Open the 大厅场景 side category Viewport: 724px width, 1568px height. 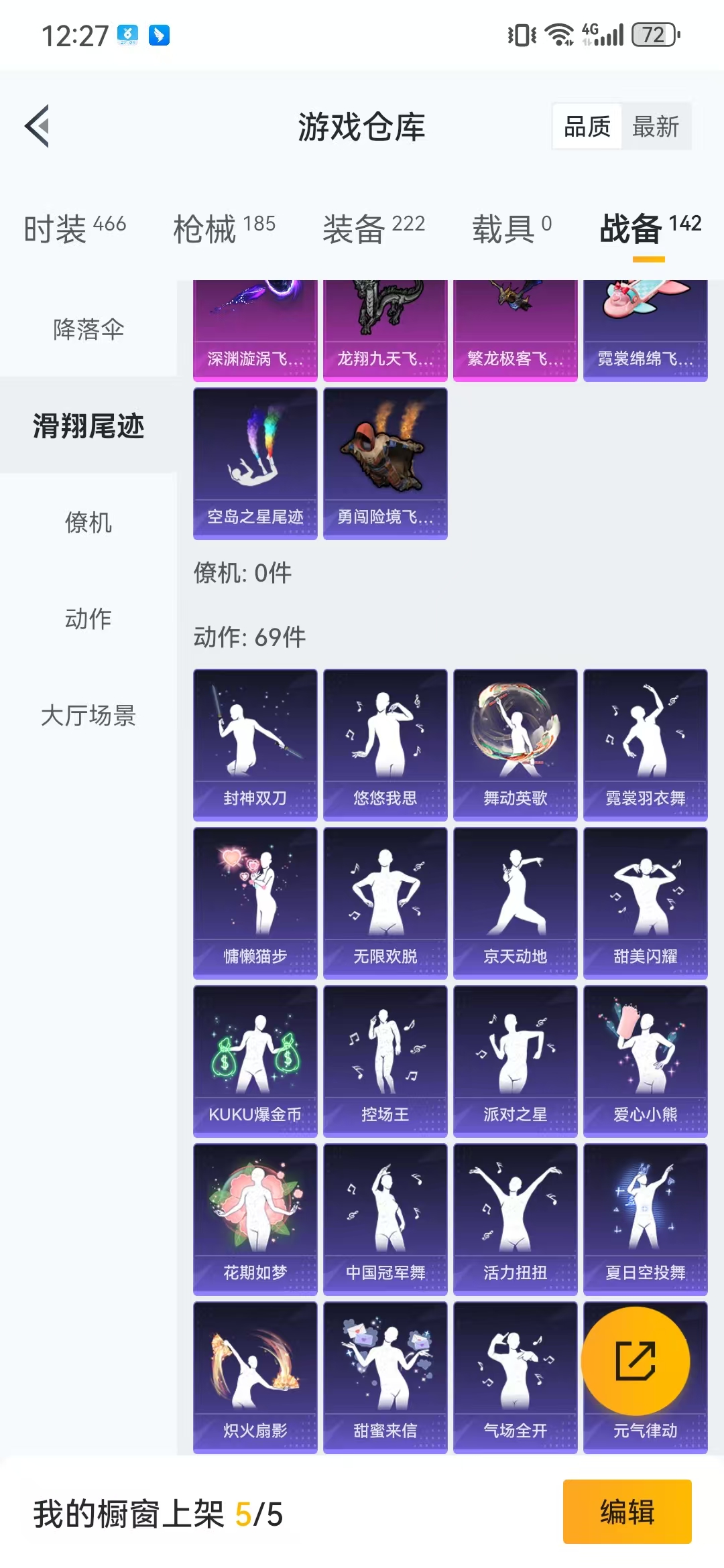[x=88, y=715]
